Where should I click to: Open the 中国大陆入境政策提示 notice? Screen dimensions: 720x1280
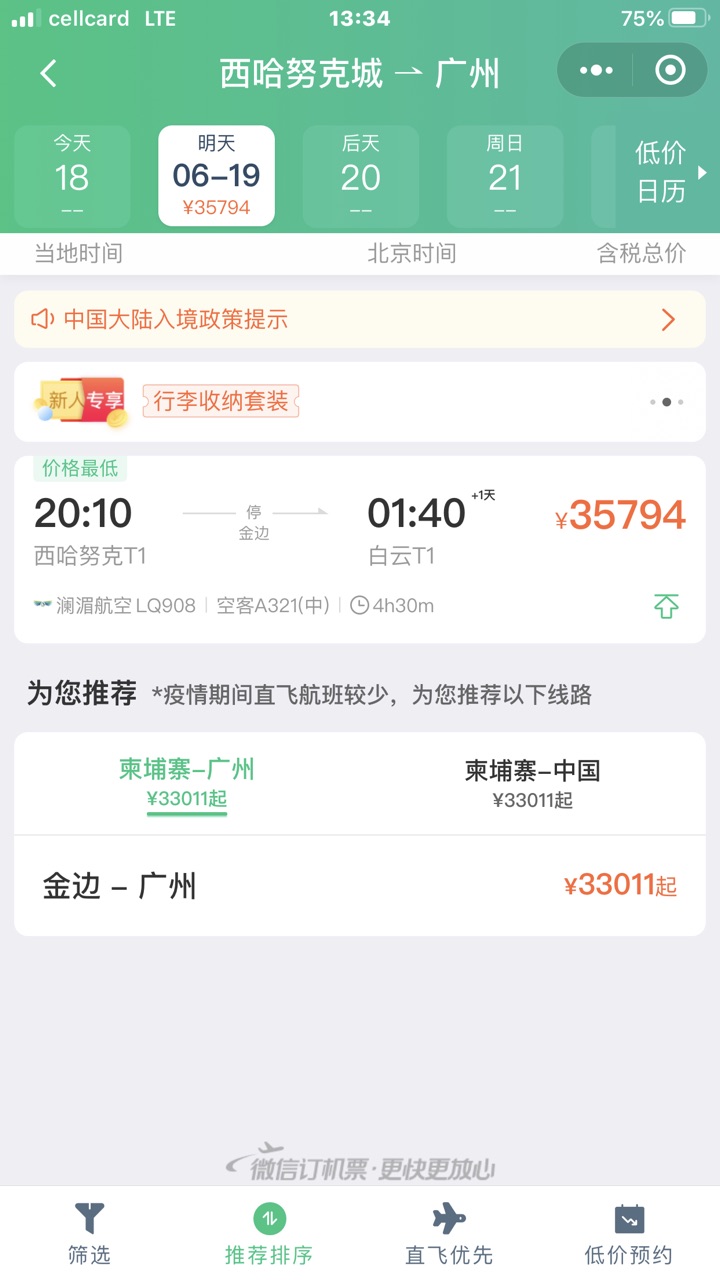pyautogui.click(x=360, y=320)
